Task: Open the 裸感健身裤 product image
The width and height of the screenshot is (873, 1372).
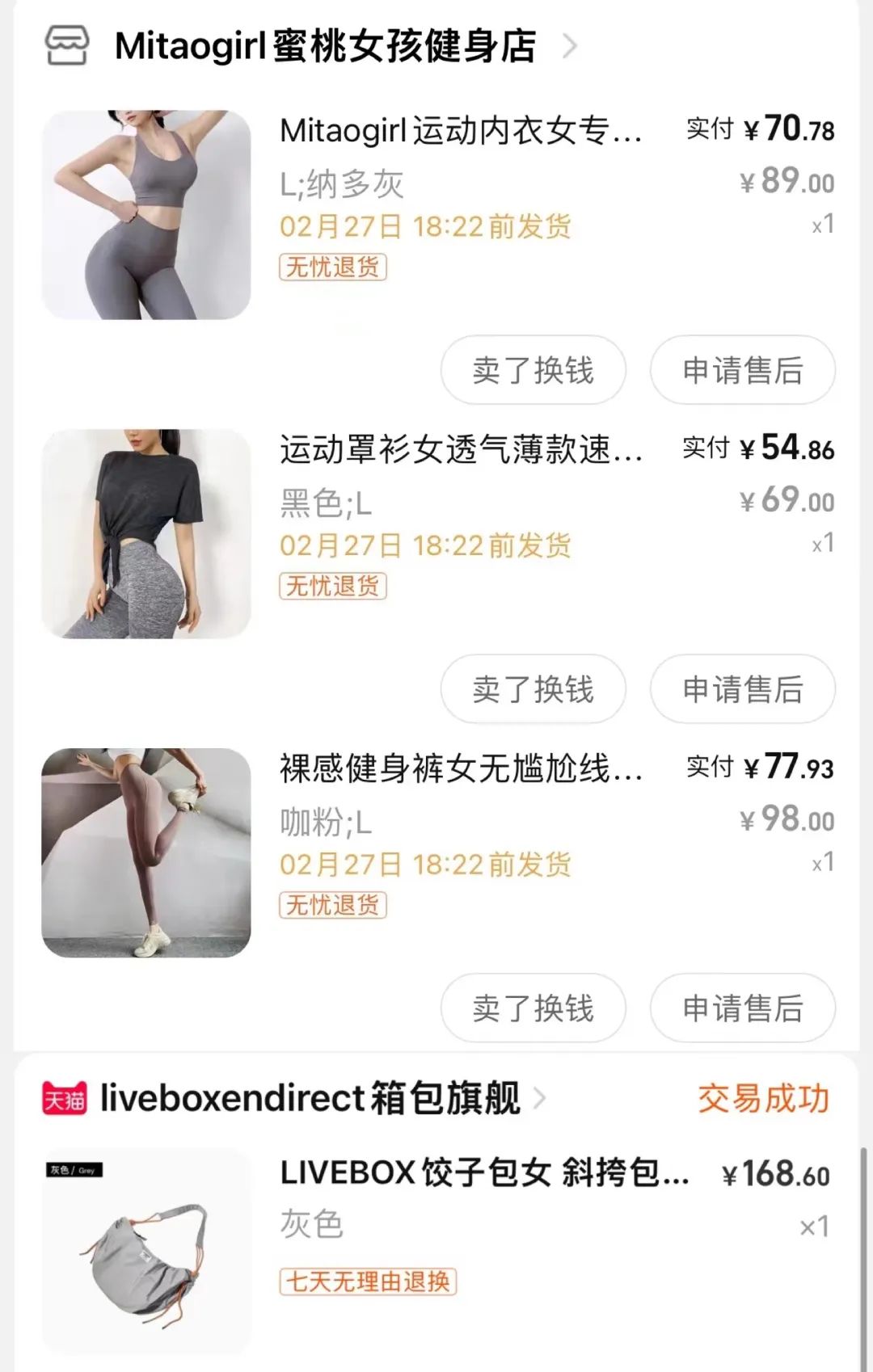Action: (x=146, y=852)
